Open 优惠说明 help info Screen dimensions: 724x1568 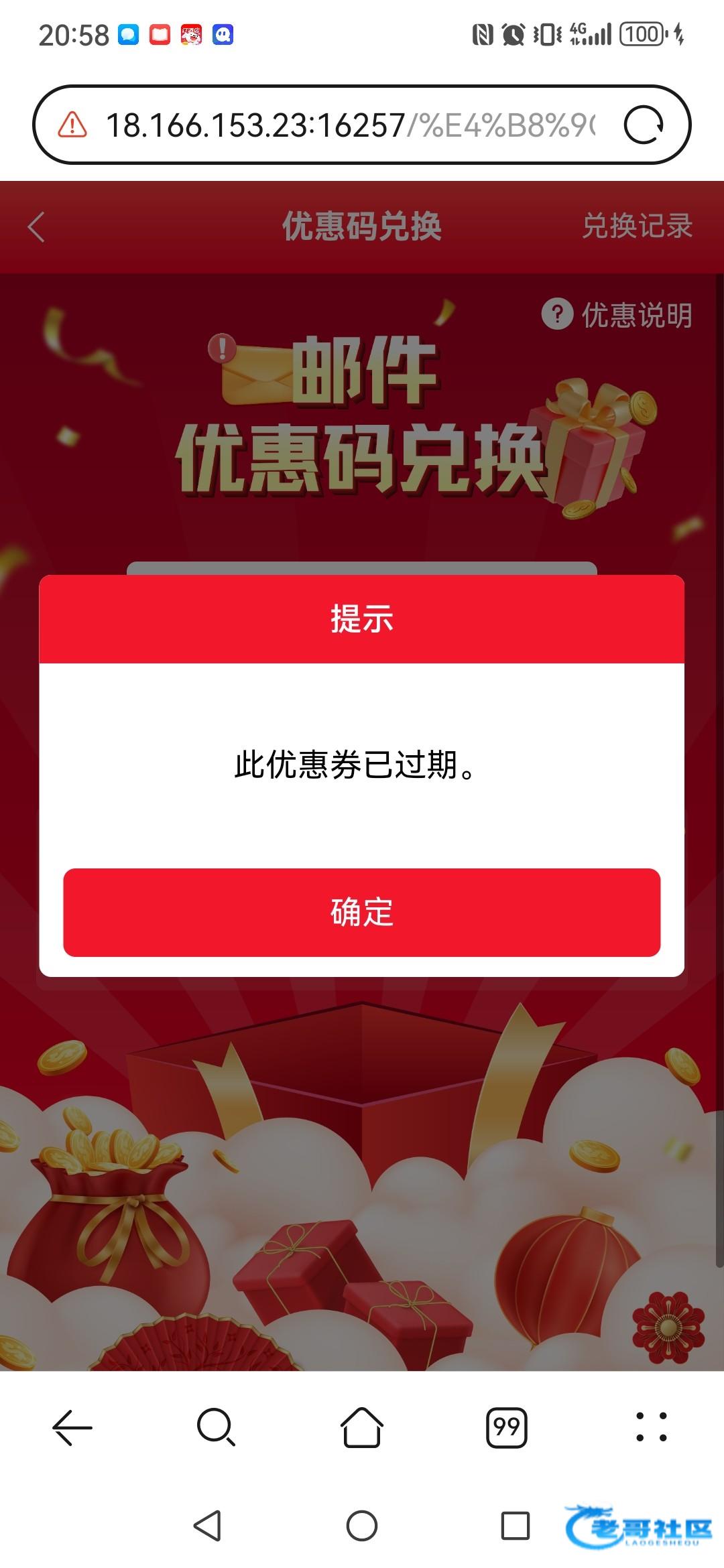618,314
